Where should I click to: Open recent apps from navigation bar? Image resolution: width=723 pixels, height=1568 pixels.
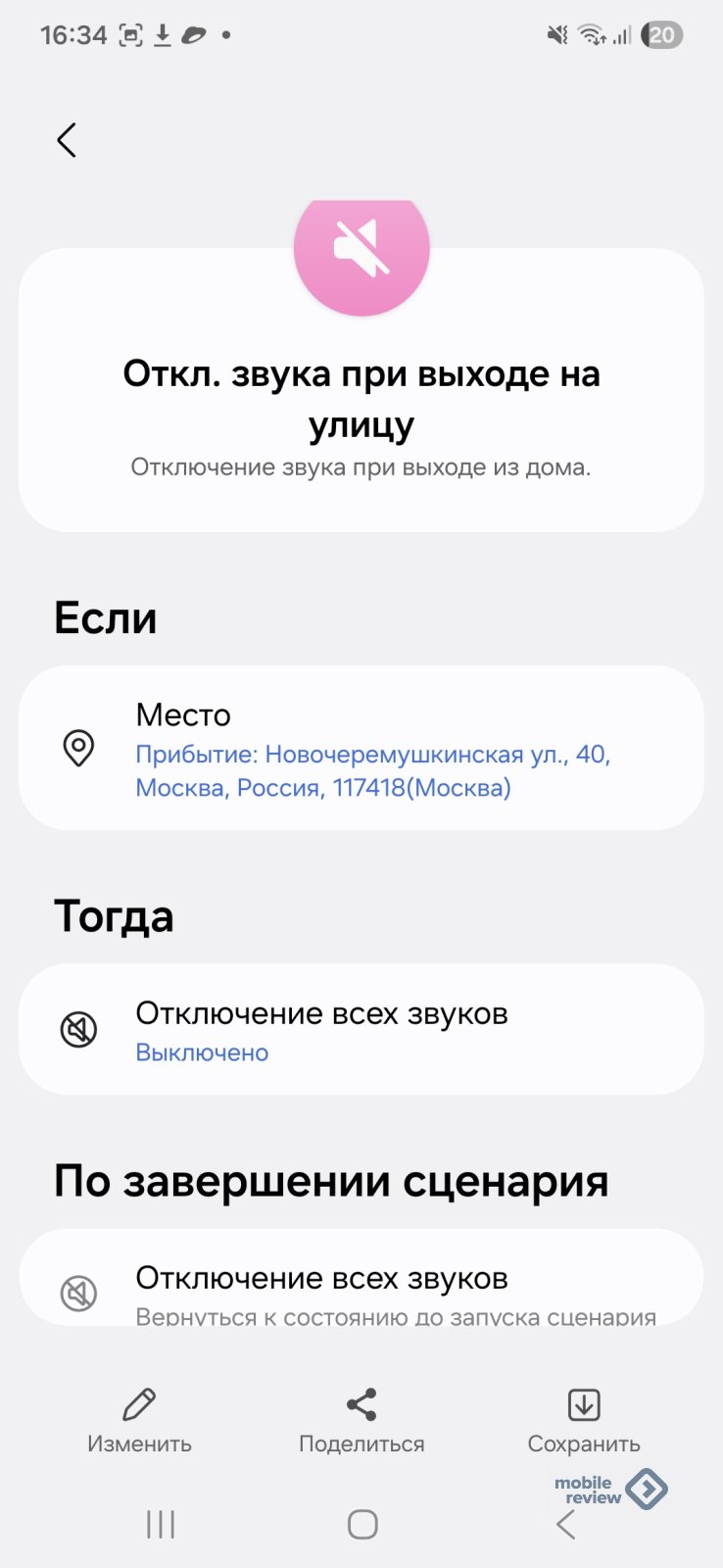pyautogui.click(x=161, y=1524)
